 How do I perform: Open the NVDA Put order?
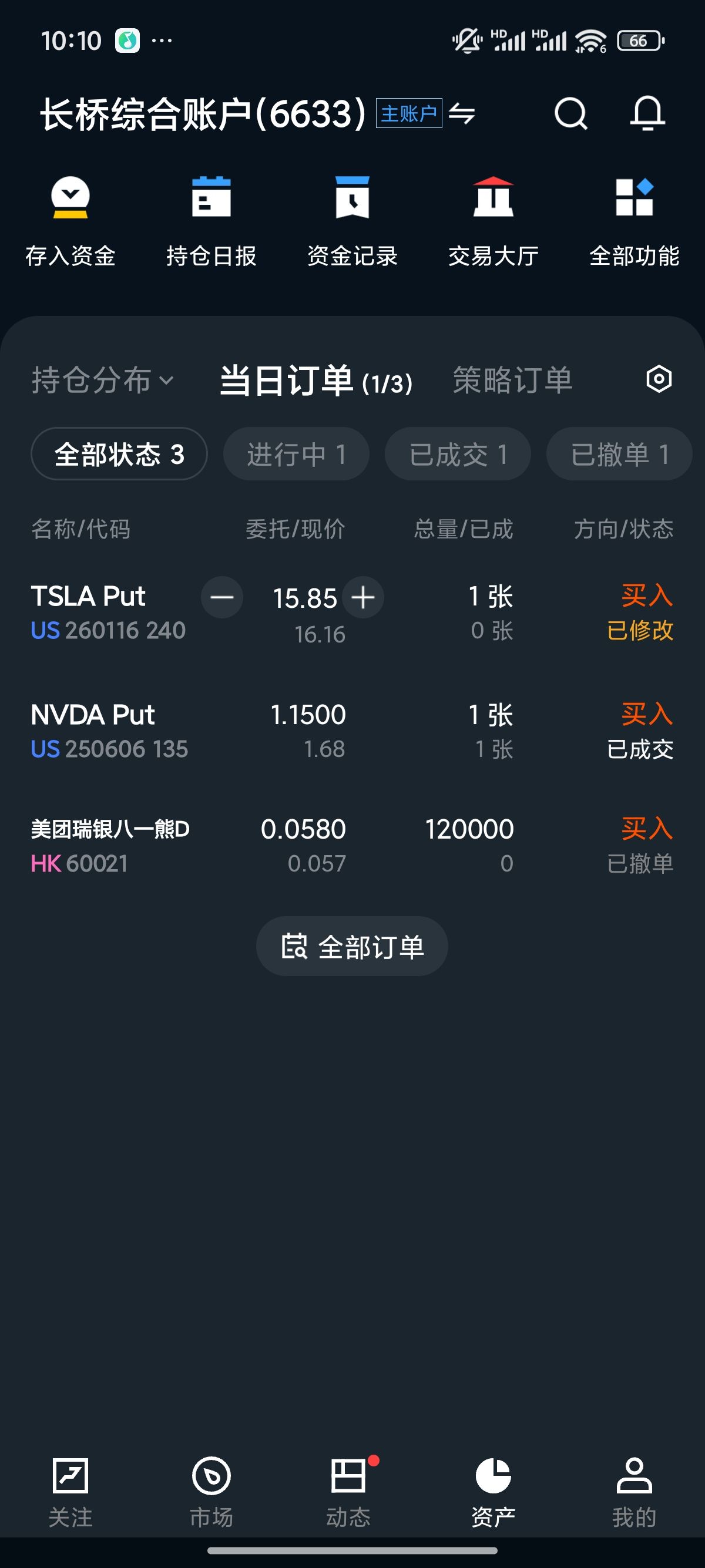pos(352,731)
